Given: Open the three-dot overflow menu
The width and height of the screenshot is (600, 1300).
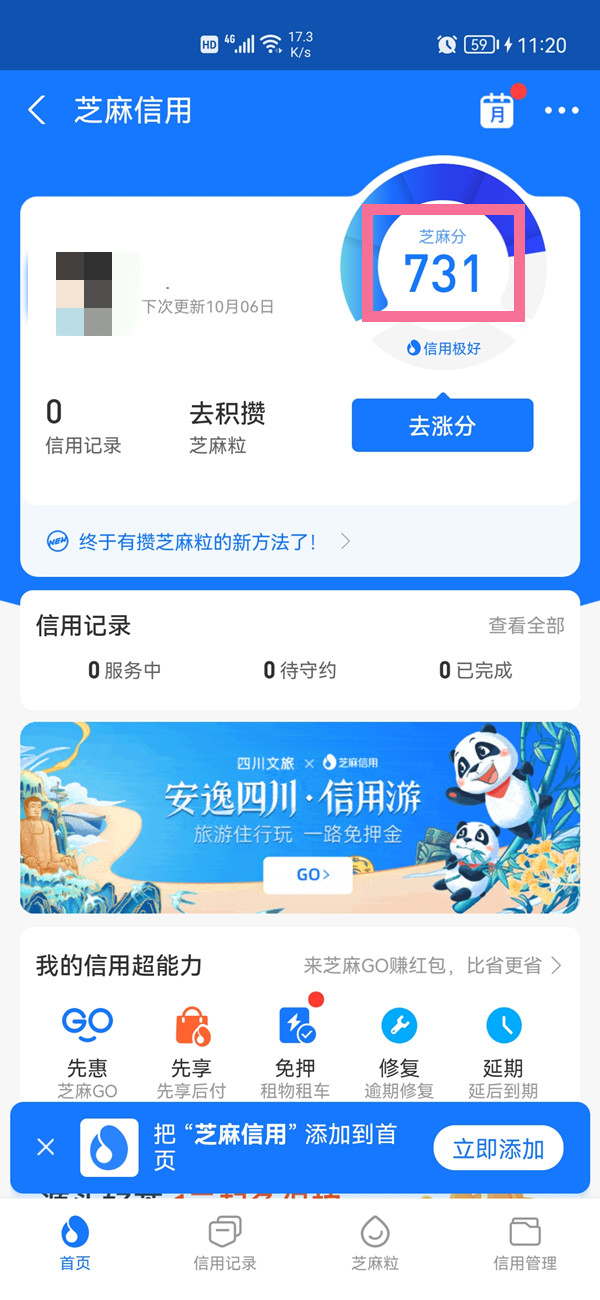Looking at the screenshot, I should click(561, 110).
